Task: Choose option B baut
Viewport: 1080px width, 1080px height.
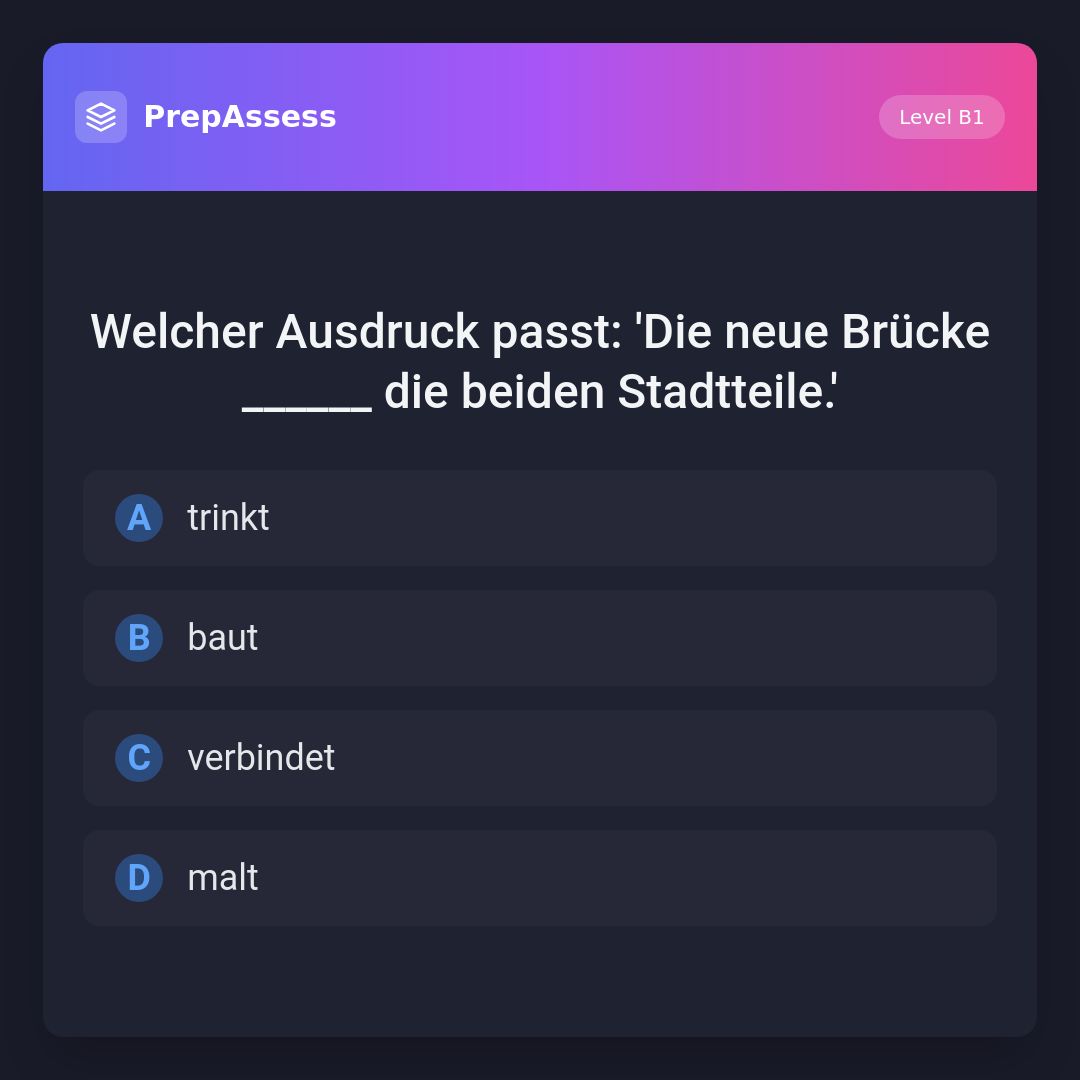Action: pyautogui.click(x=540, y=638)
